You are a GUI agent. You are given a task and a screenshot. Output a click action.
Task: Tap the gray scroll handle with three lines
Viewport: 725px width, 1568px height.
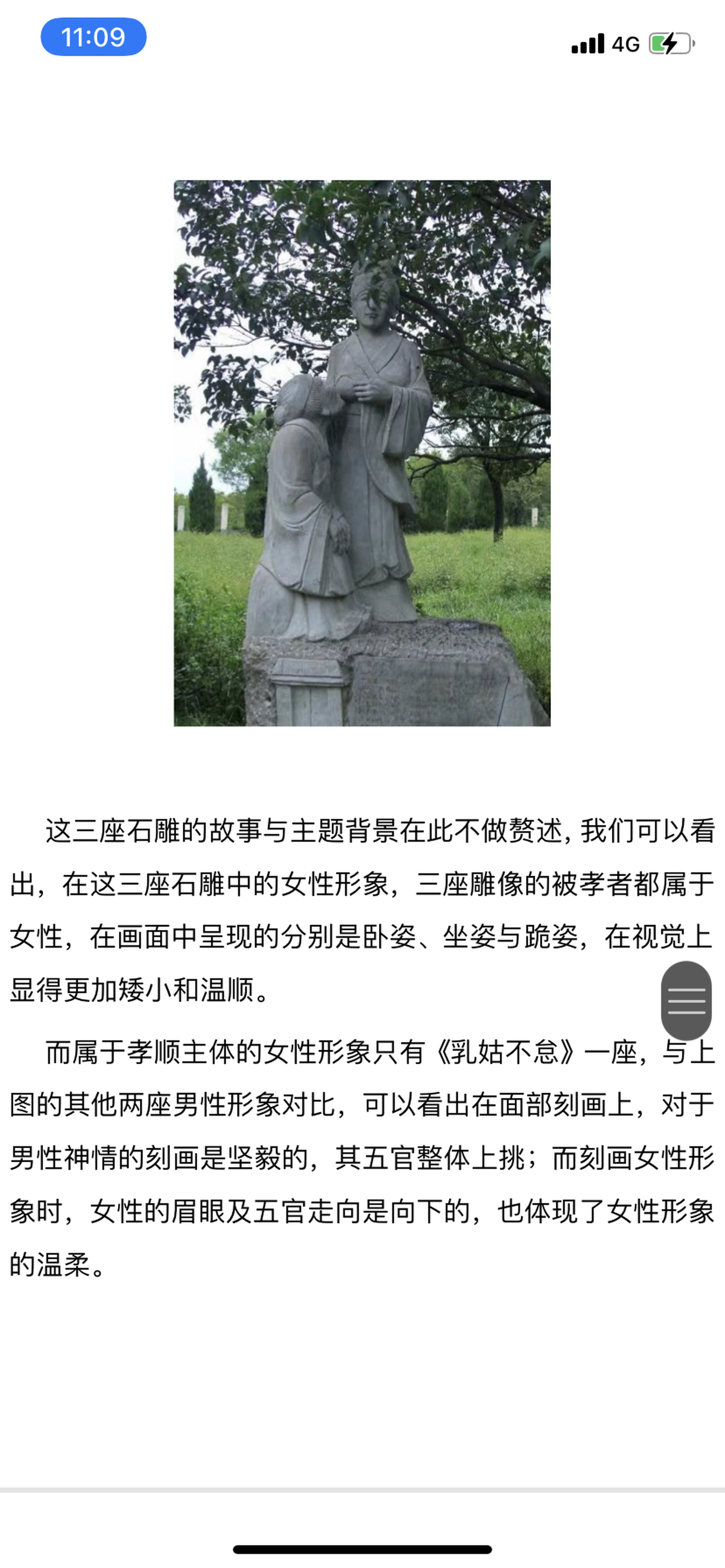pos(686,1000)
